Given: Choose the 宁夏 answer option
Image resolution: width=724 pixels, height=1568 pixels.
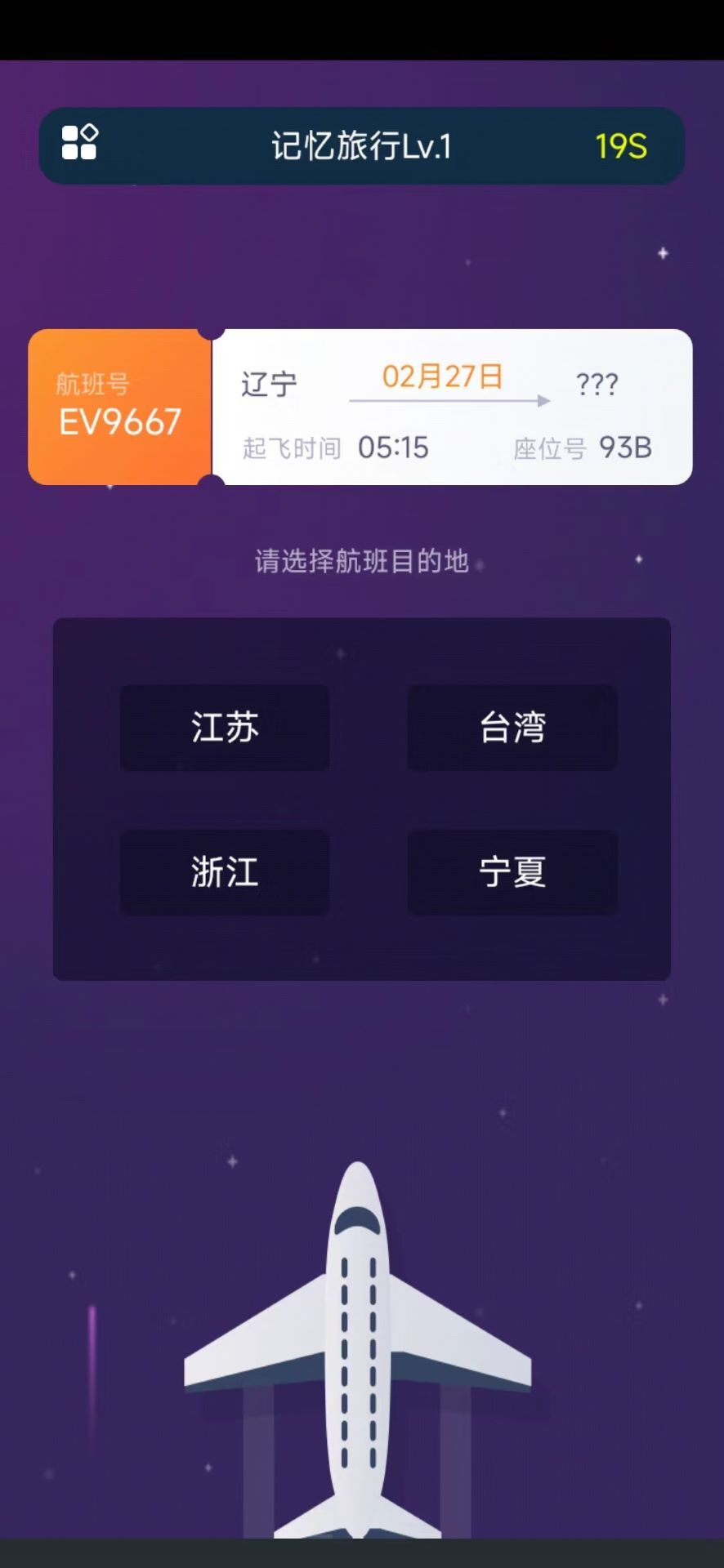Looking at the screenshot, I should [x=512, y=872].
